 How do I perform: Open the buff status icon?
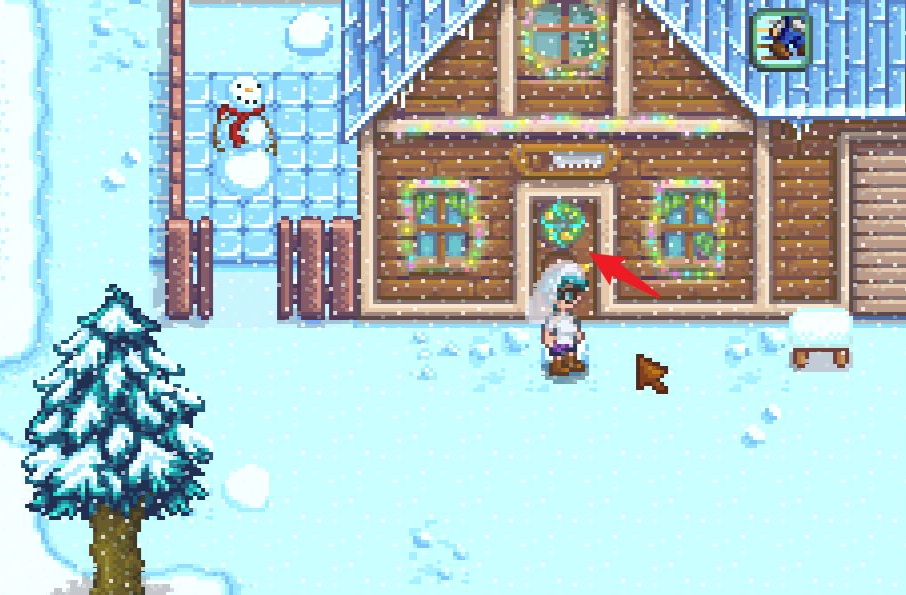[780, 41]
